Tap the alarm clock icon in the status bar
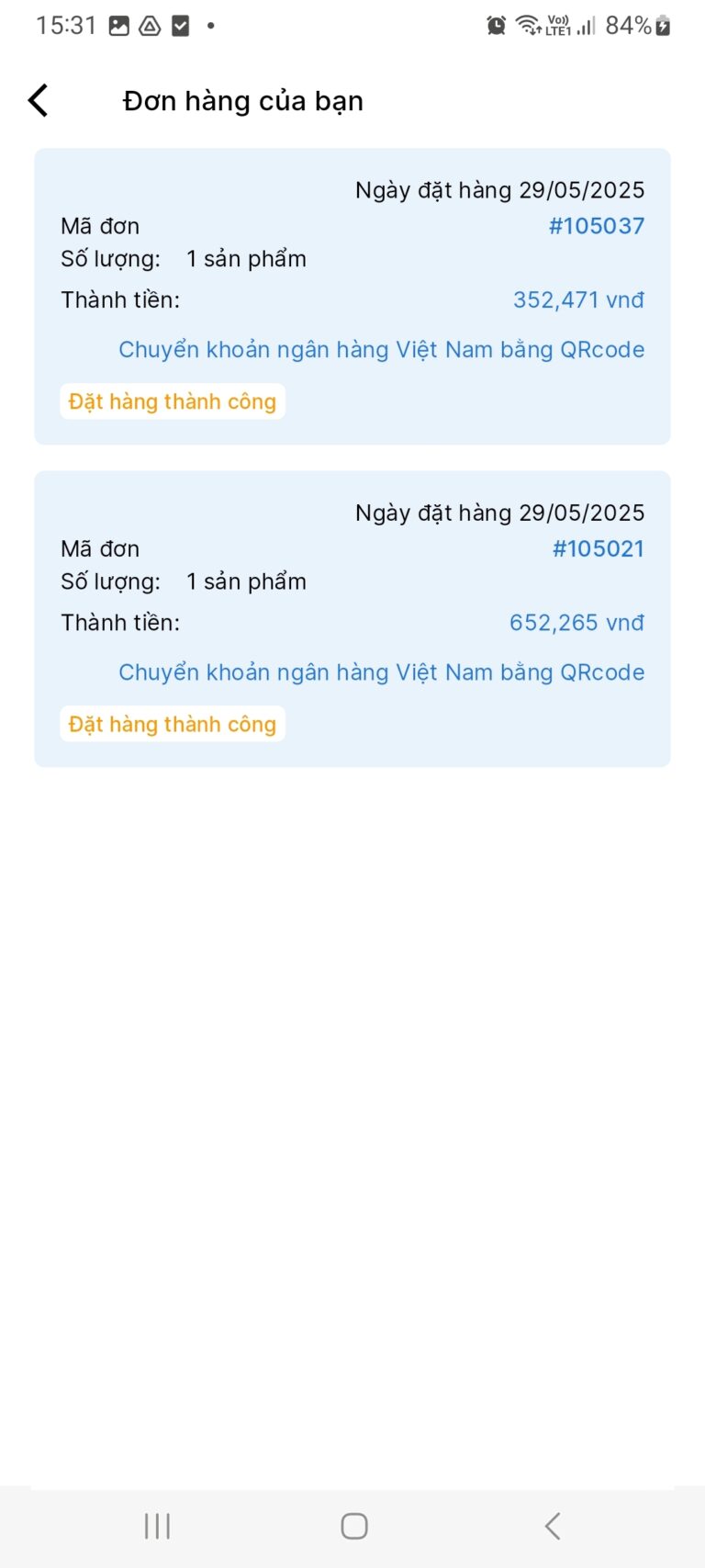The image size is (705, 1568). pos(495,25)
